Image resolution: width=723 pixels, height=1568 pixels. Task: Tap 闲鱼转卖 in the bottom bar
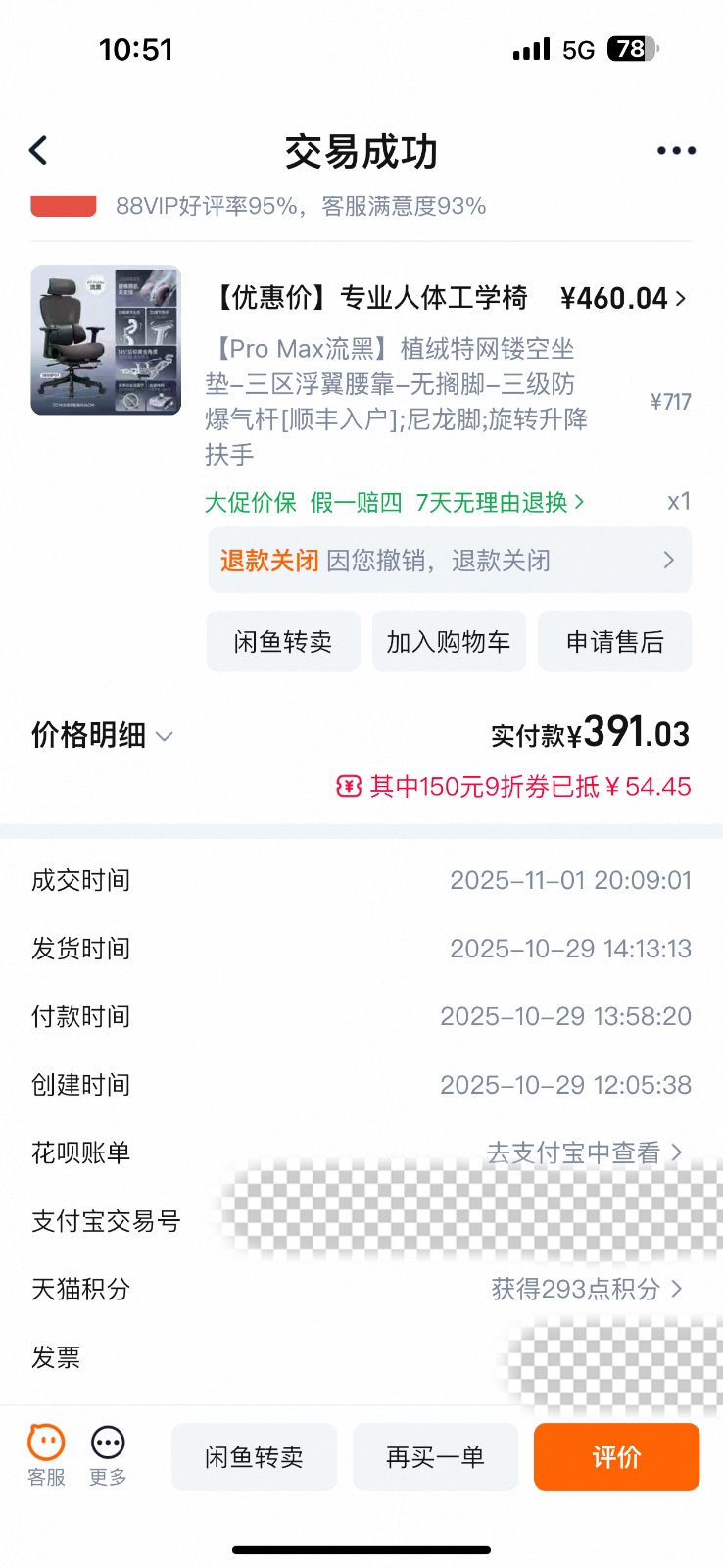coord(254,1457)
